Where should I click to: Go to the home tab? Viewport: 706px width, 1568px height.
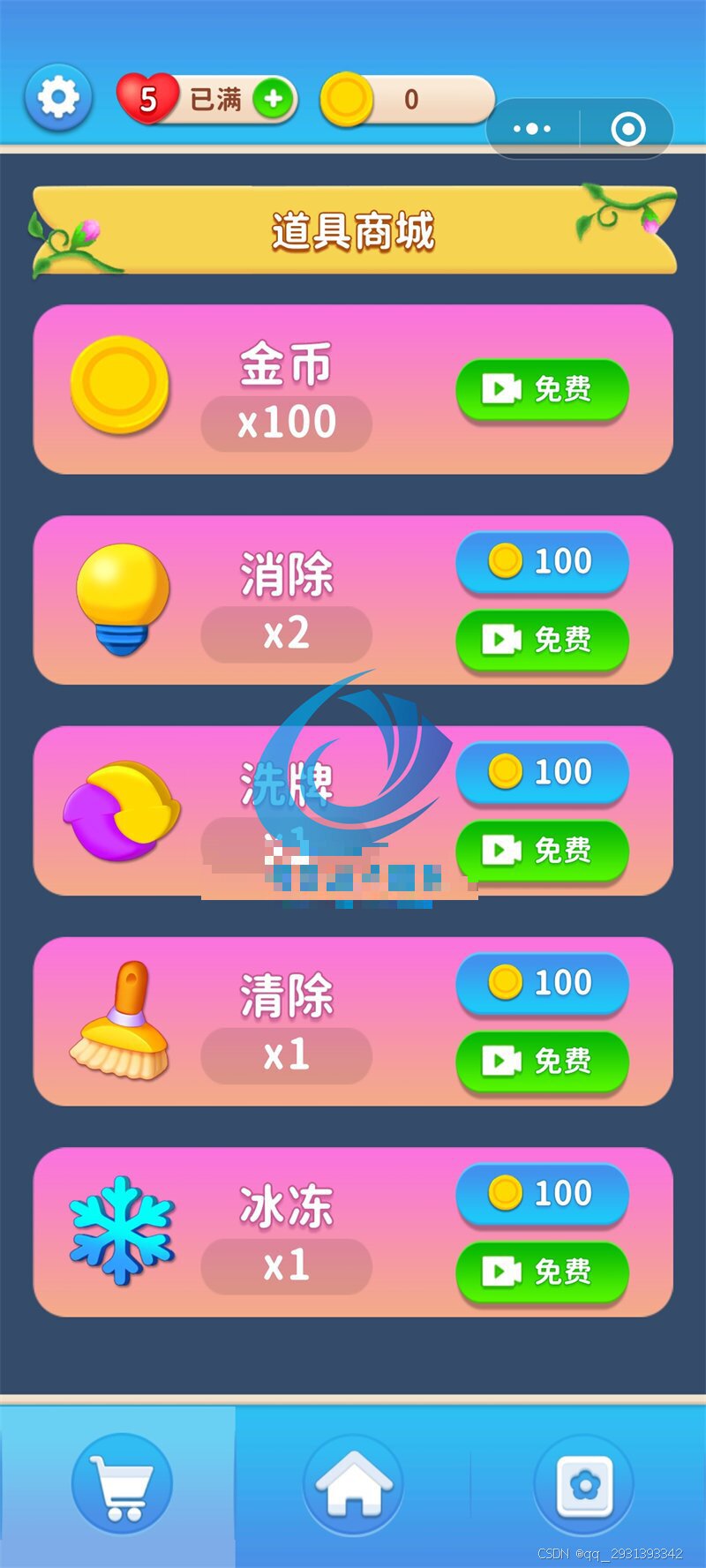click(x=353, y=1483)
